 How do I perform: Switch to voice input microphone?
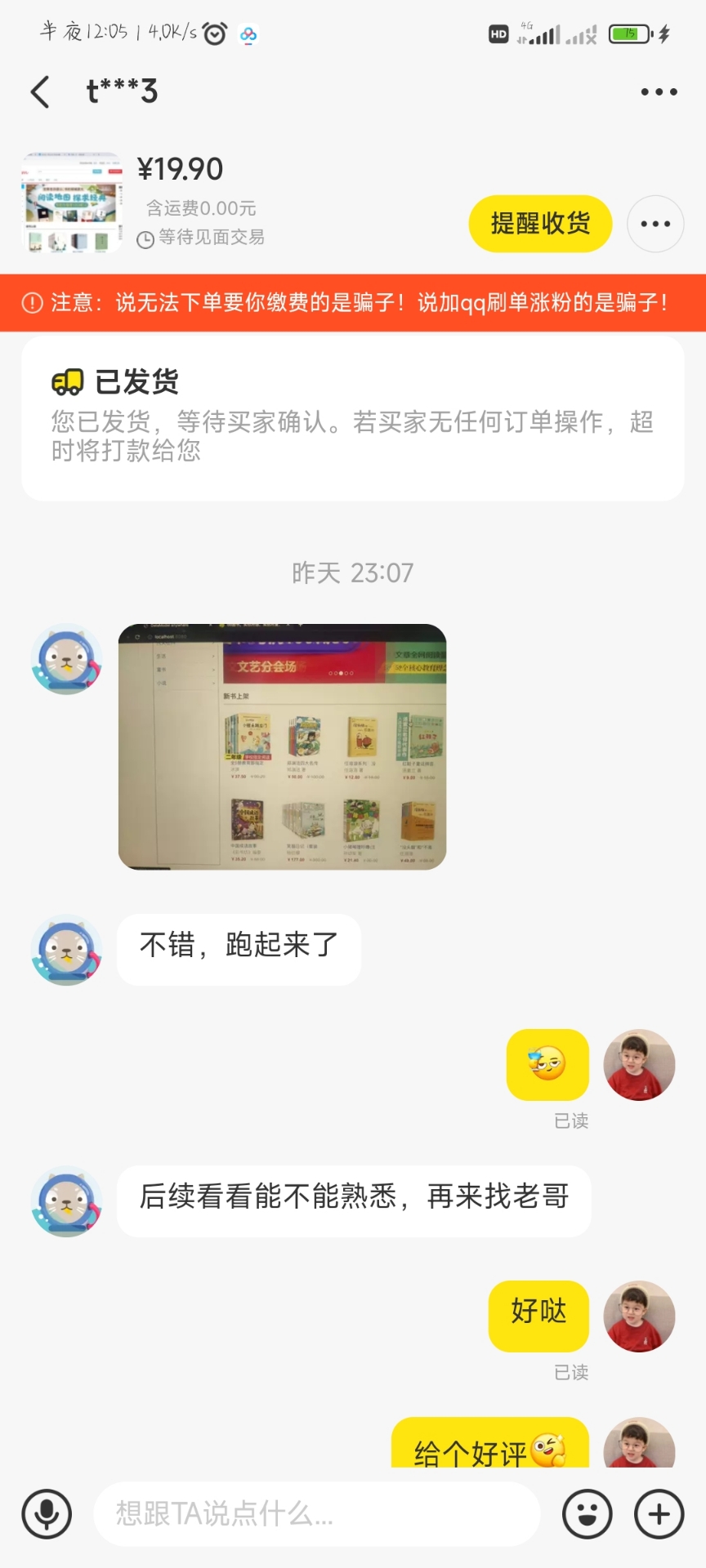pyautogui.click(x=47, y=1513)
